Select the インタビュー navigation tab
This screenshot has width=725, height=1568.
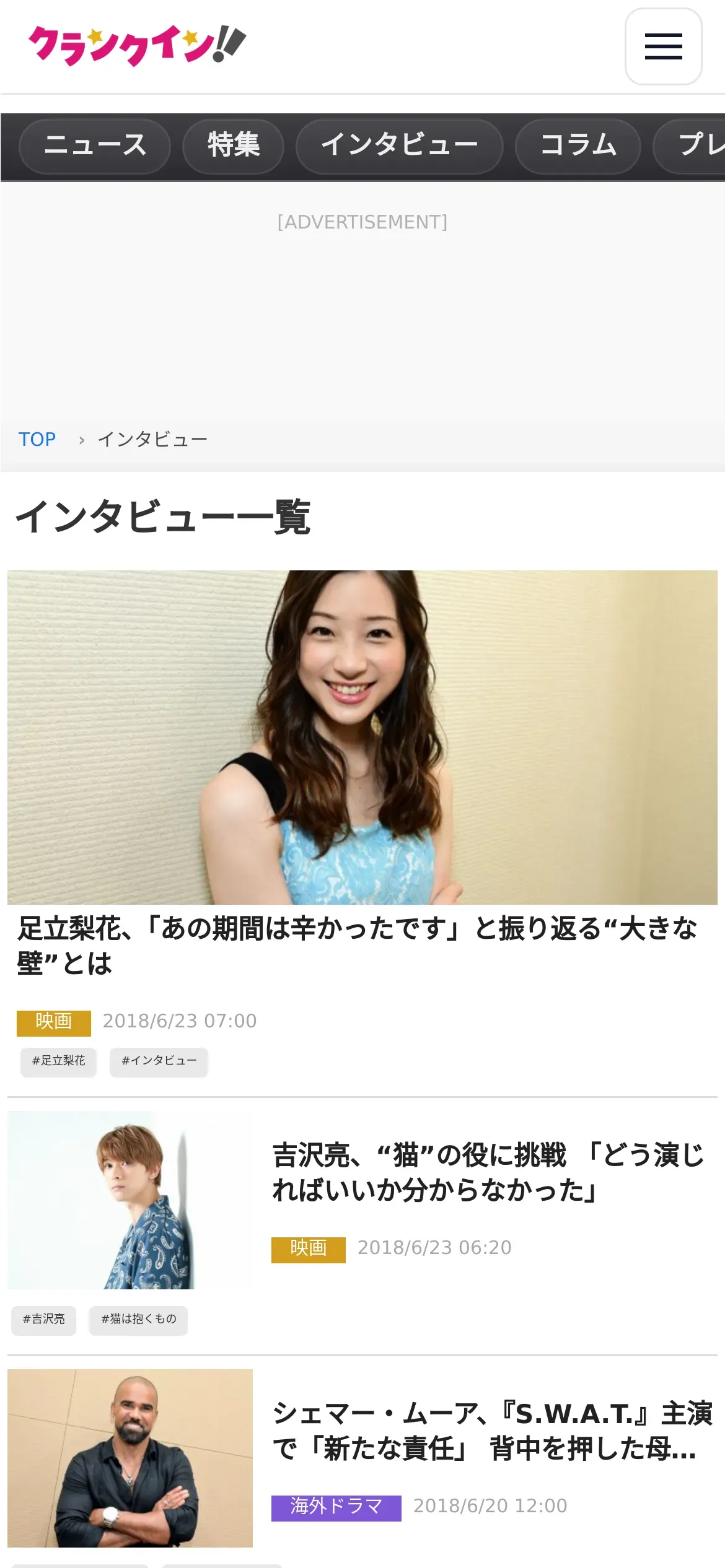click(x=399, y=146)
